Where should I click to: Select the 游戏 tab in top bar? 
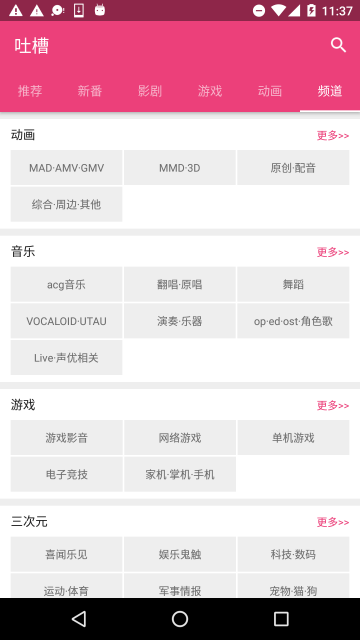pos(210,91)
